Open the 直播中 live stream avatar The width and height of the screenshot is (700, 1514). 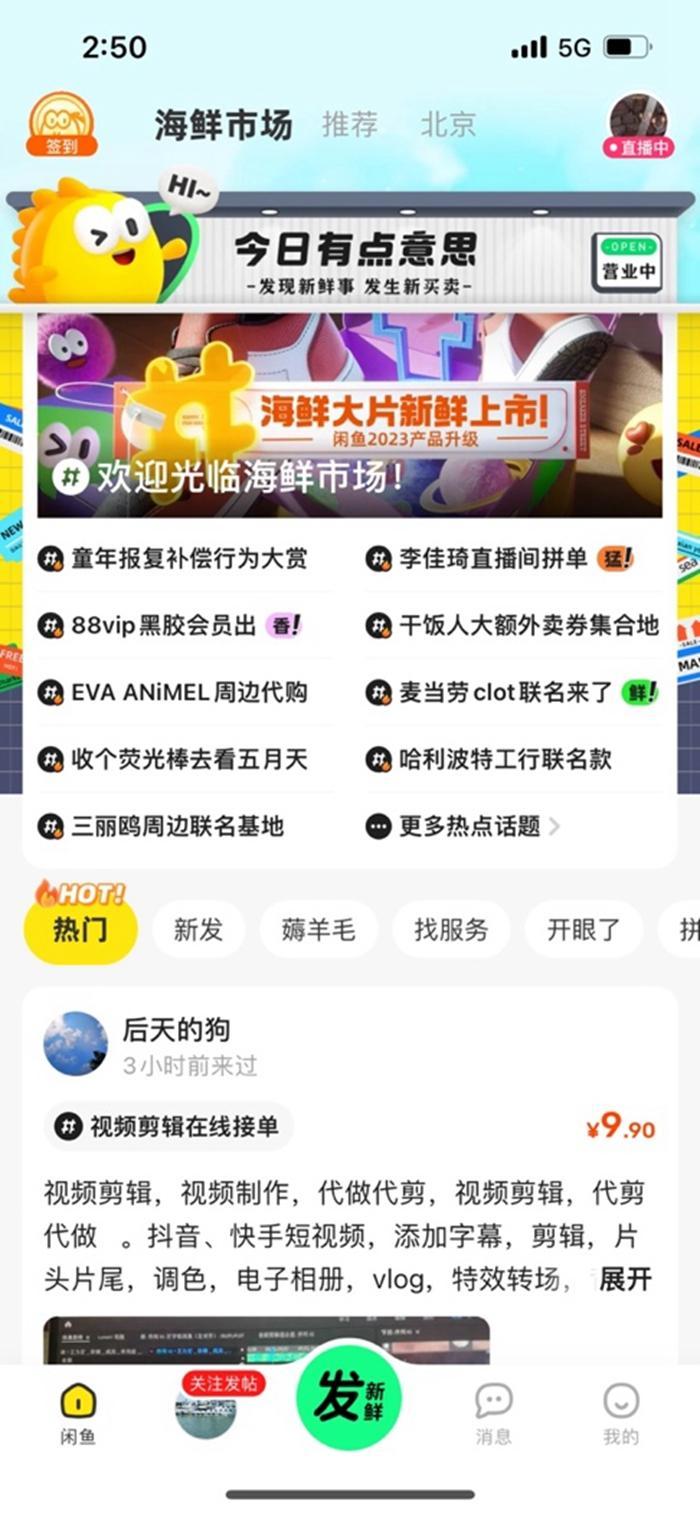point(638,125)
